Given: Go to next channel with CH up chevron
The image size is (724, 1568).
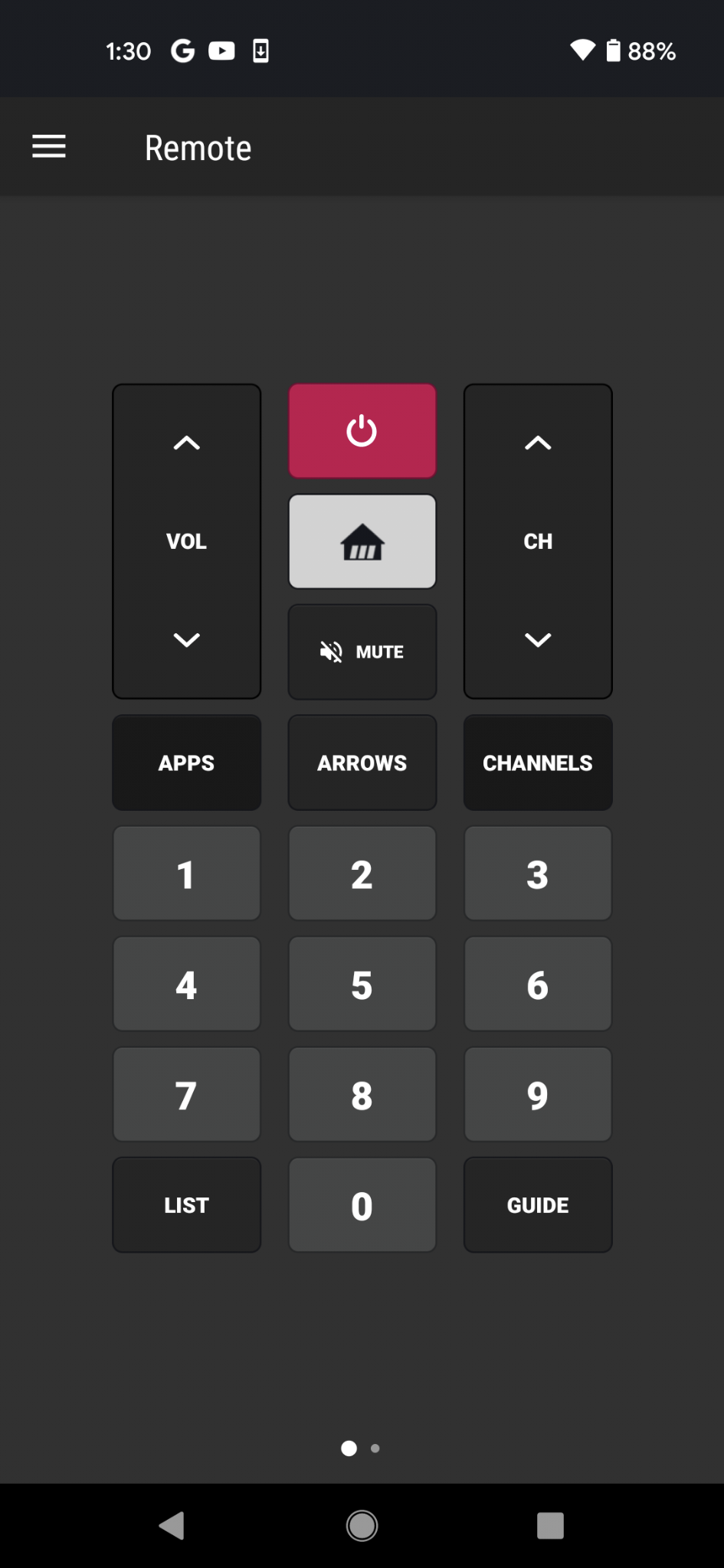Looking at the screenshot, I should (538, 443).
